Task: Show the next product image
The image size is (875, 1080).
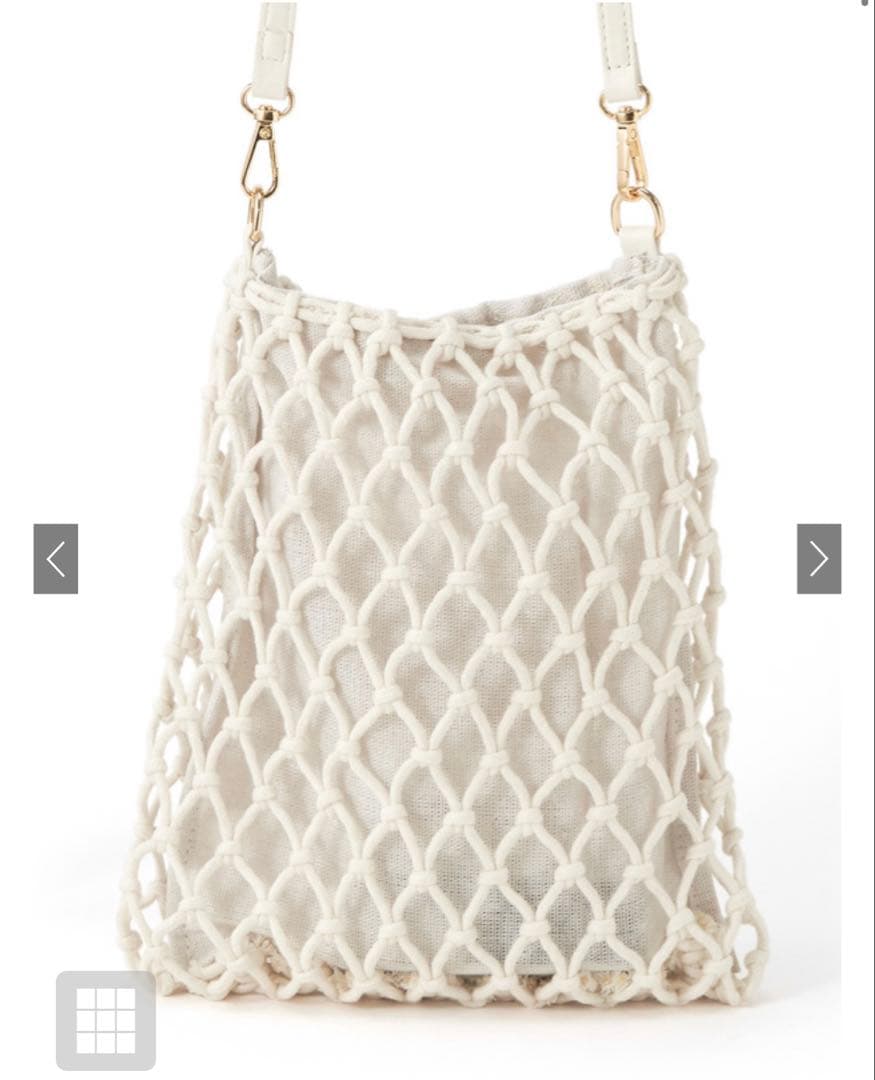Action: [818, 559]
